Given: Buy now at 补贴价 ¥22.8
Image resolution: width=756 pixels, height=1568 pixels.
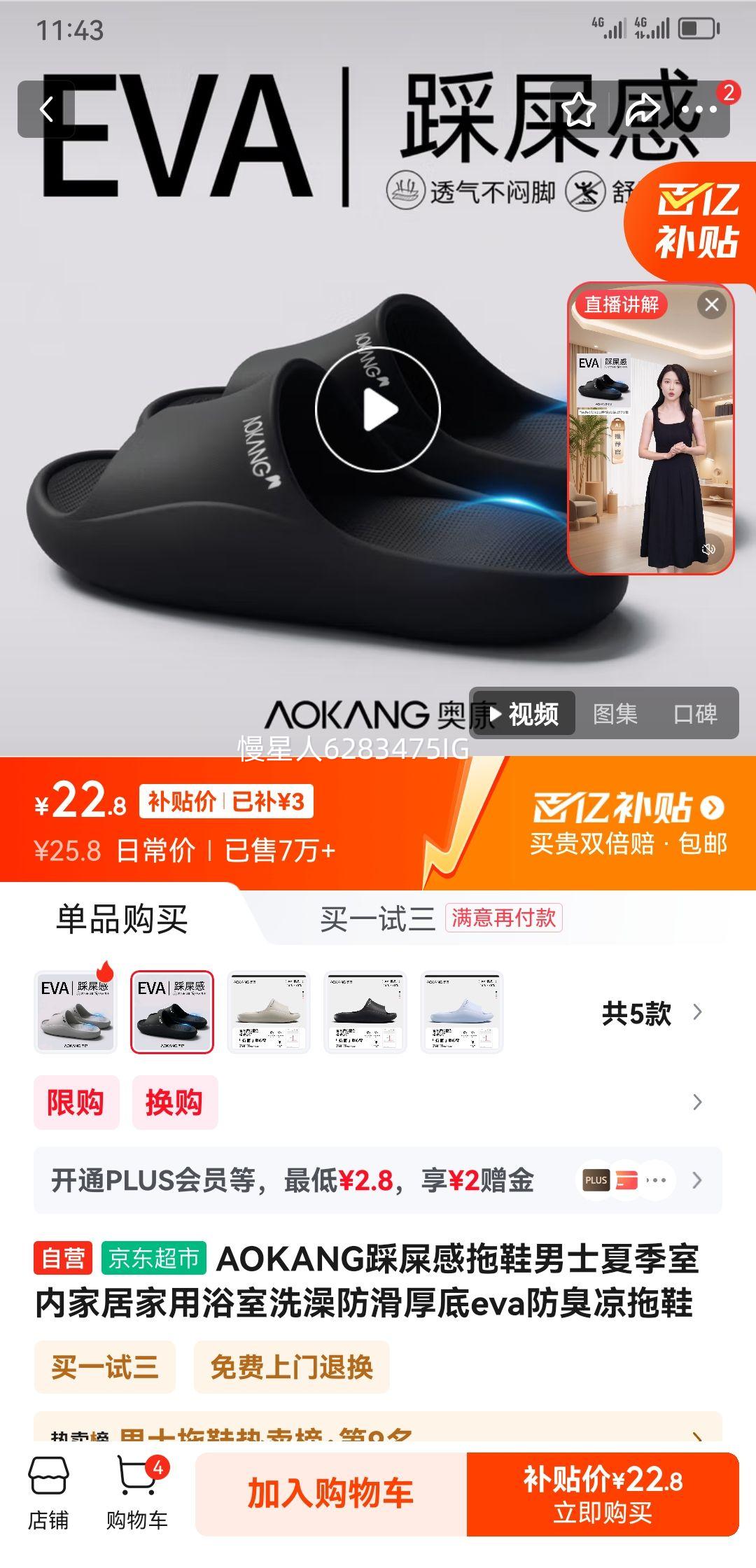Looking at the screenshot, I should click(x=603, y=1494).
